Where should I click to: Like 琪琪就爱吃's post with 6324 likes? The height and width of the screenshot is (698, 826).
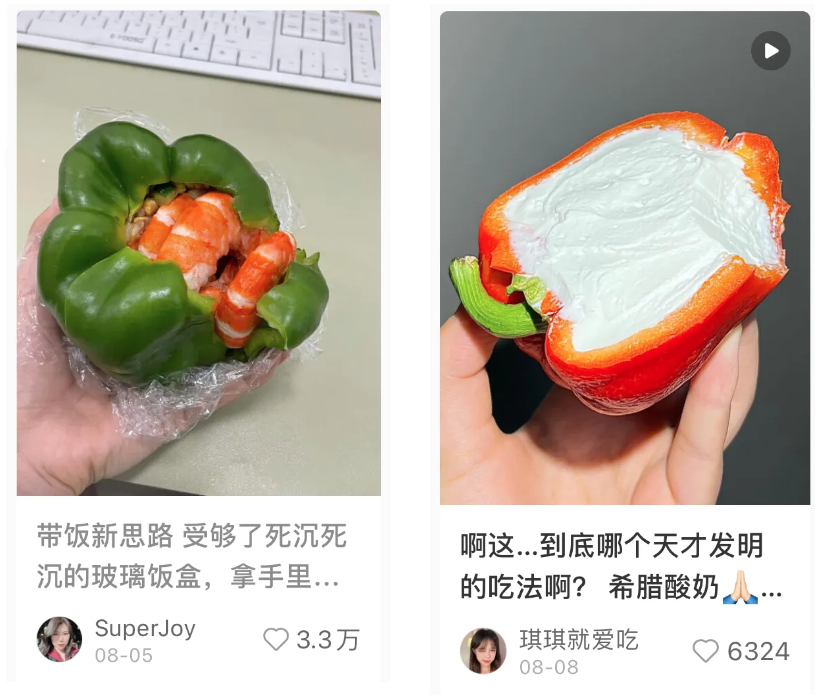(706, 651)
